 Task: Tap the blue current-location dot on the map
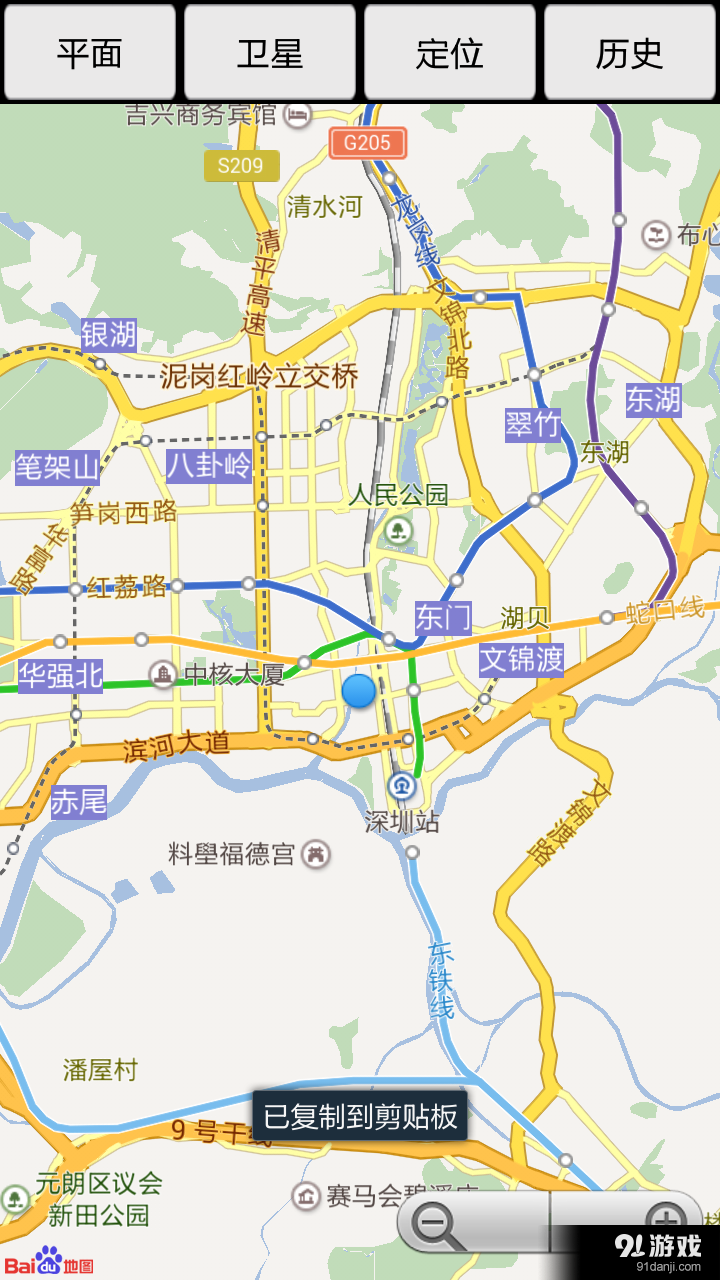point(359,690)
